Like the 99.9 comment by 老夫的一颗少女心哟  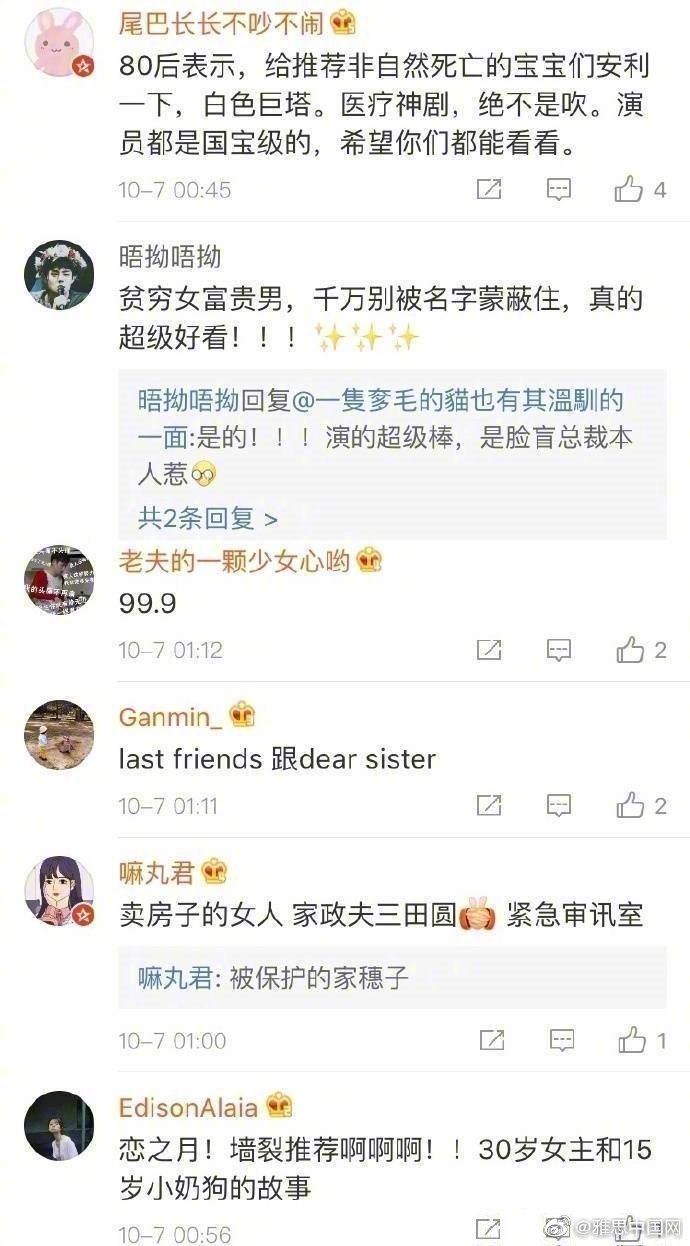[x=630, y=650]
